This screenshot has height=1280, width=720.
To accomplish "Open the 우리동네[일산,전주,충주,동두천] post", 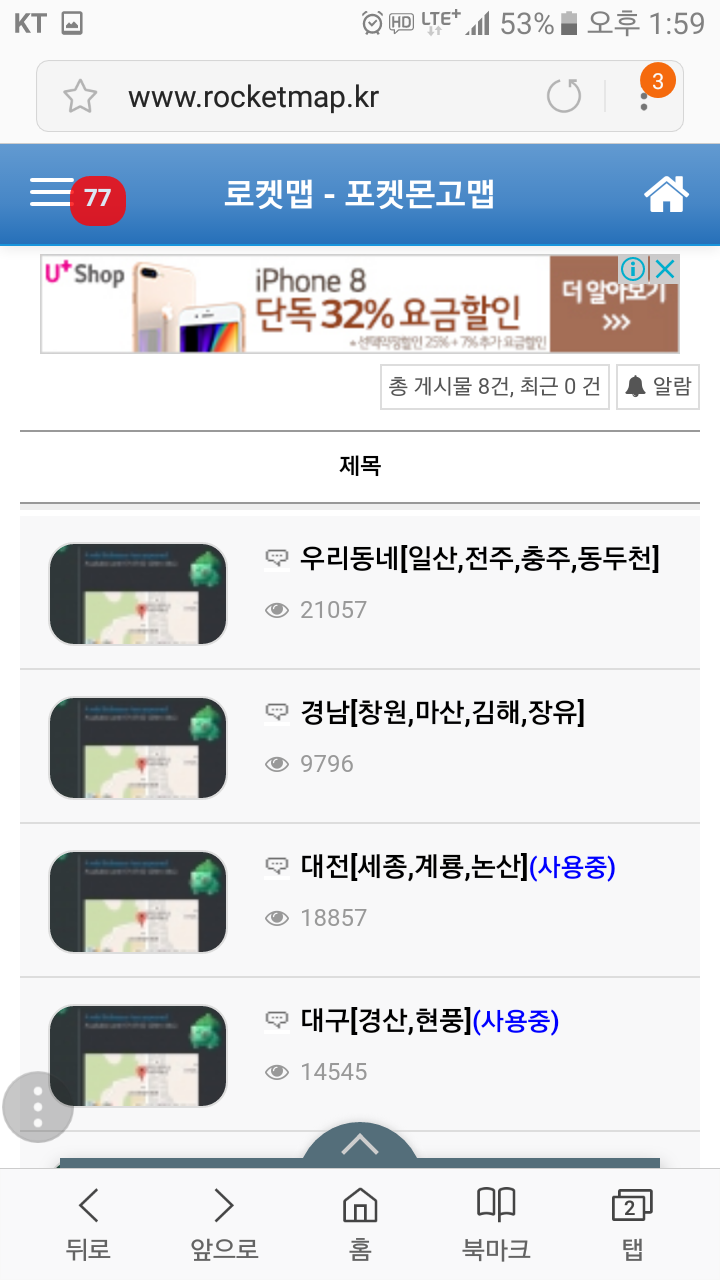I will click(x=479, y=559).
